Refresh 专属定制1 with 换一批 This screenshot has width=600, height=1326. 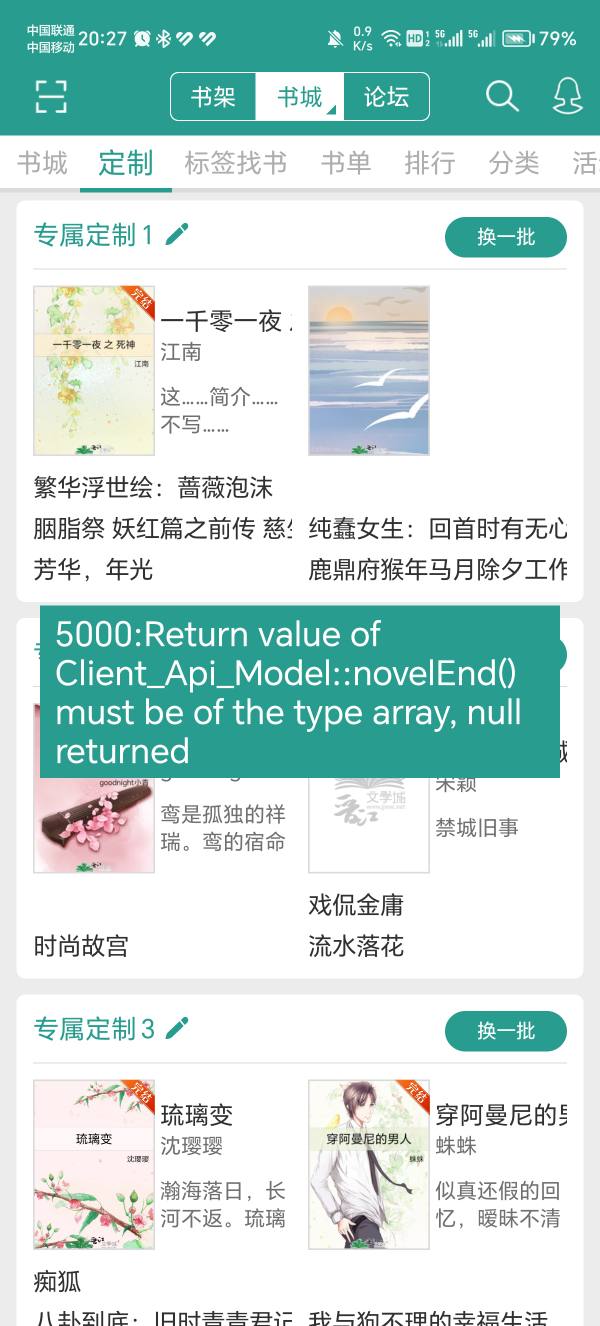(506, 237)
